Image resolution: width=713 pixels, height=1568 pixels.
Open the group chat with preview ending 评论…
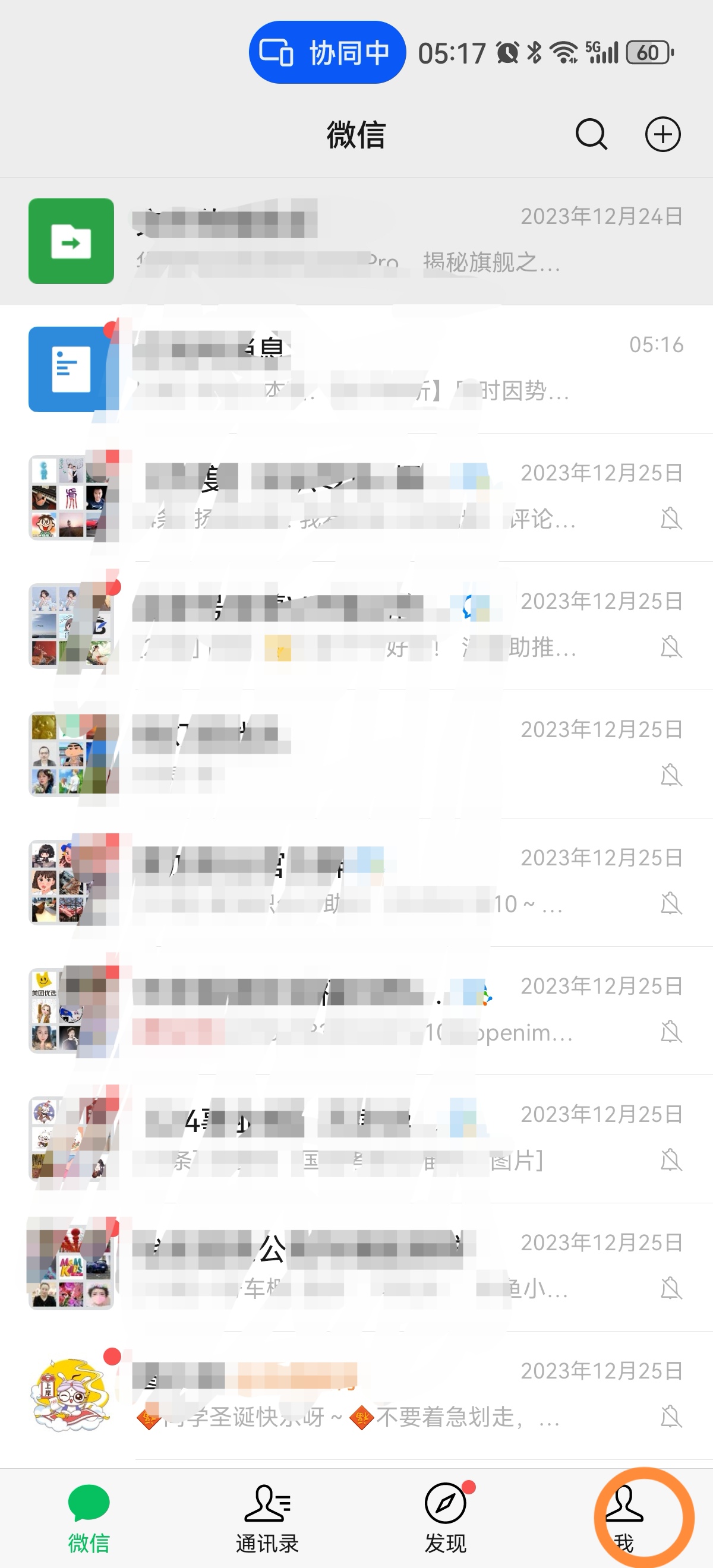tap(356, 497)
